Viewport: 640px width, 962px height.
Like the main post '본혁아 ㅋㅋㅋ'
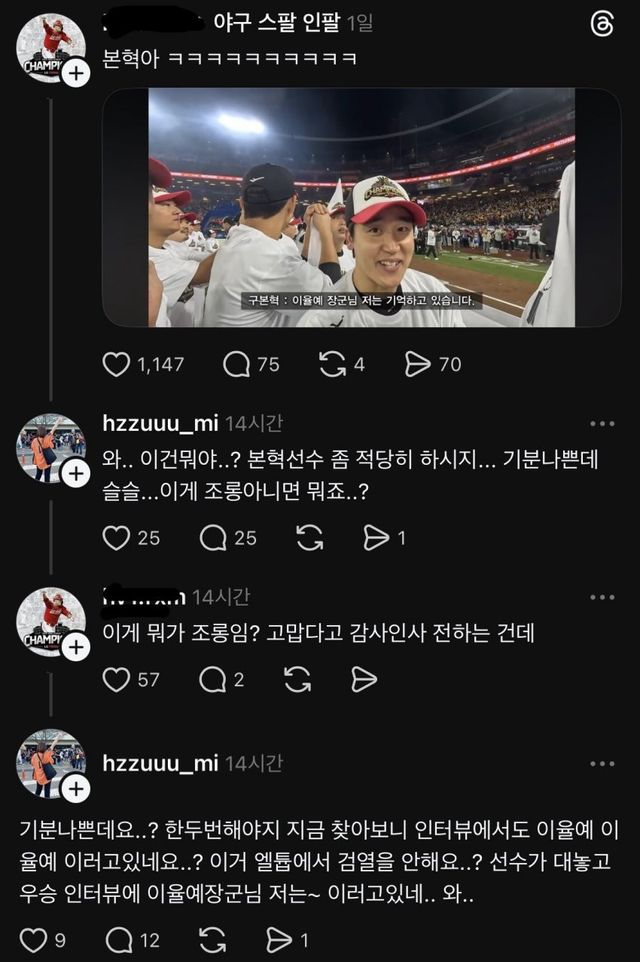[117, 365]
